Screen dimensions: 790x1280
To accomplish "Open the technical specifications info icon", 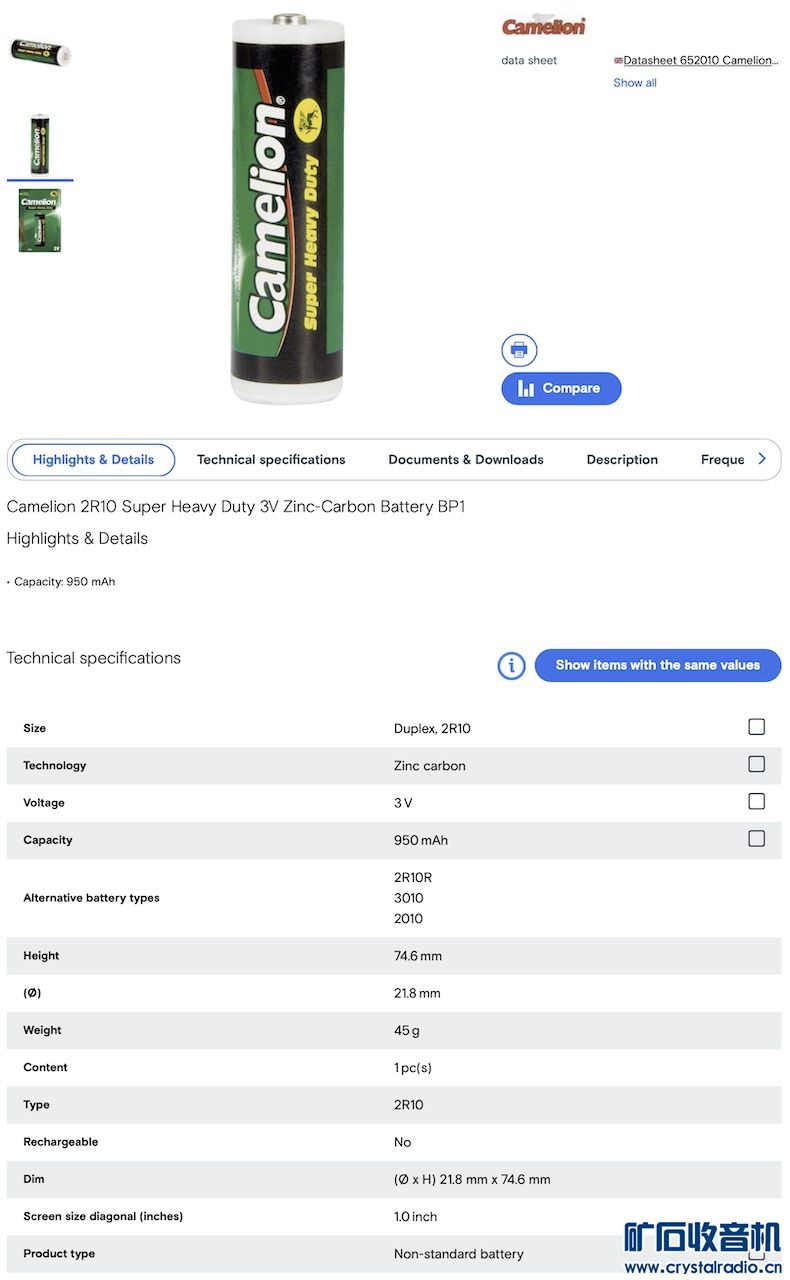I will (511, 665).
